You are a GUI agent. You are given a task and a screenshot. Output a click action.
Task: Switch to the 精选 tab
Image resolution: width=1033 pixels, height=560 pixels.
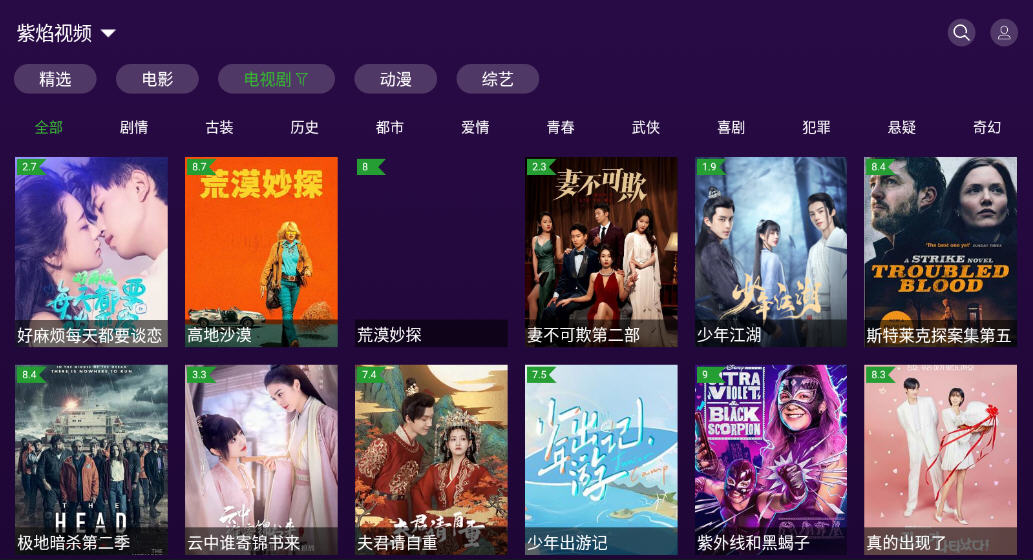[x=55, y=79]
